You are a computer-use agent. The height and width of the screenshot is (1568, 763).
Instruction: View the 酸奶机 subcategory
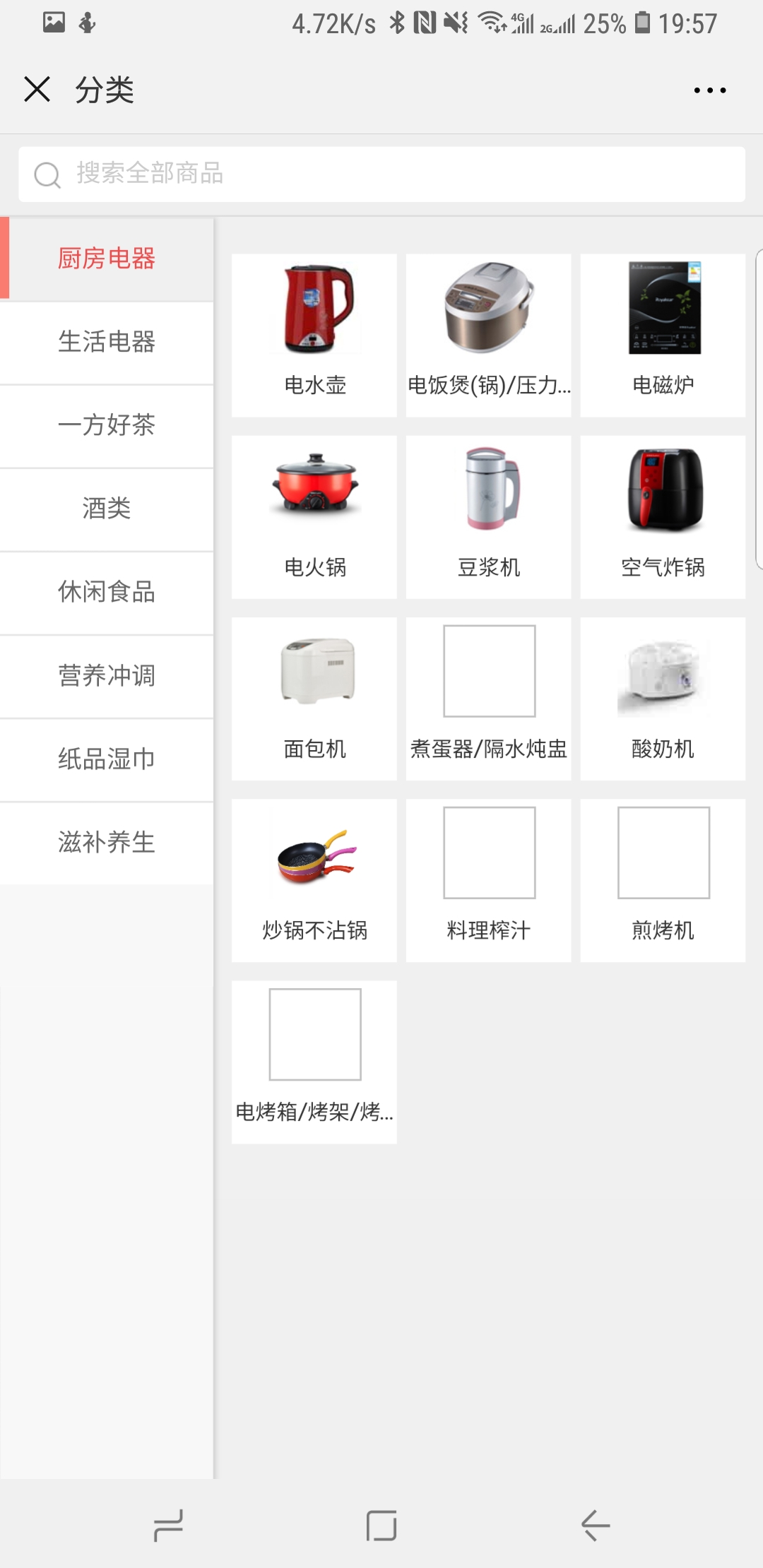(663, 699)
